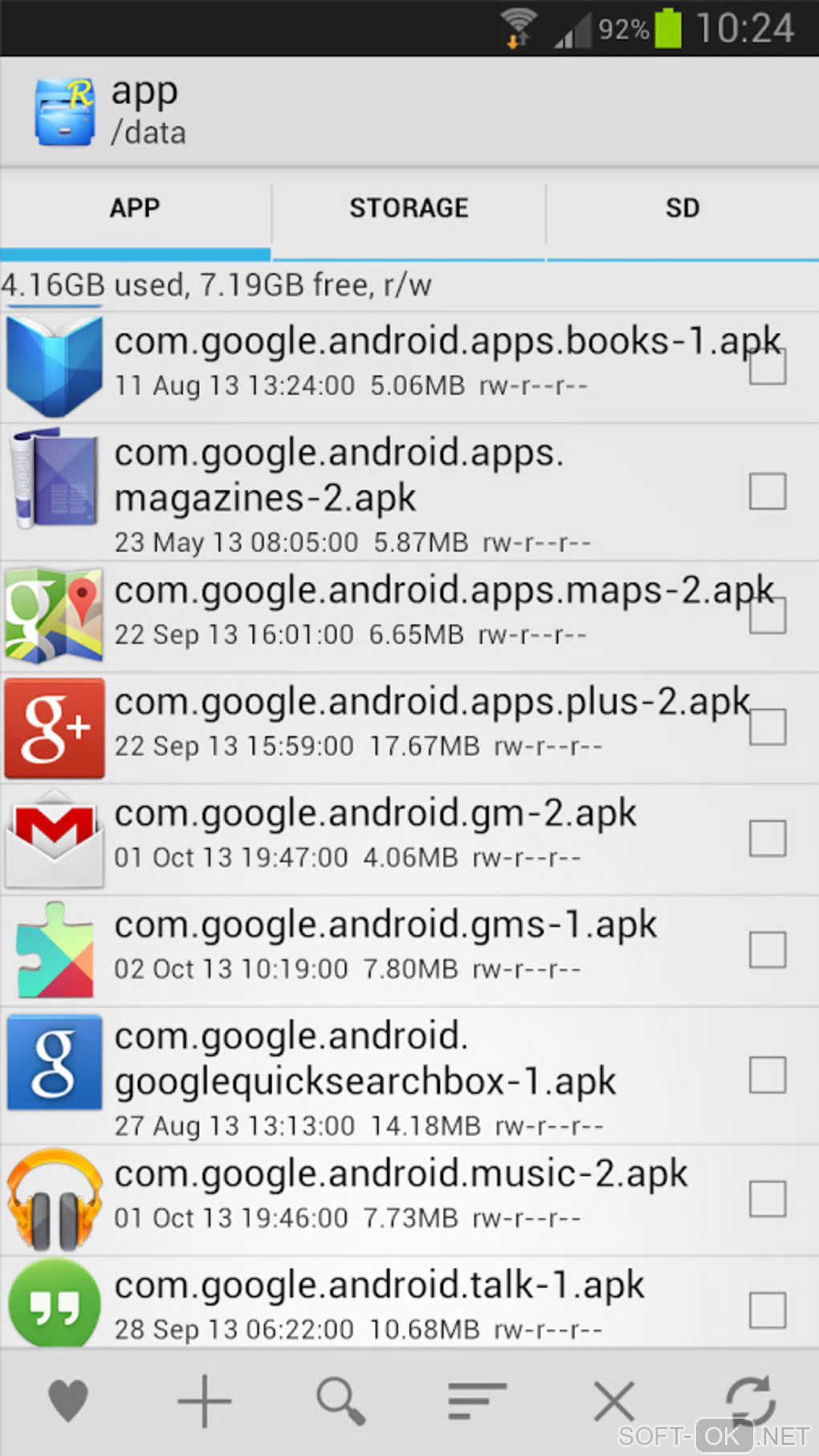This screenshot has width=819, height=1456.
Task: Tap the Root Explorer app icon
Action: click(64, 112)
